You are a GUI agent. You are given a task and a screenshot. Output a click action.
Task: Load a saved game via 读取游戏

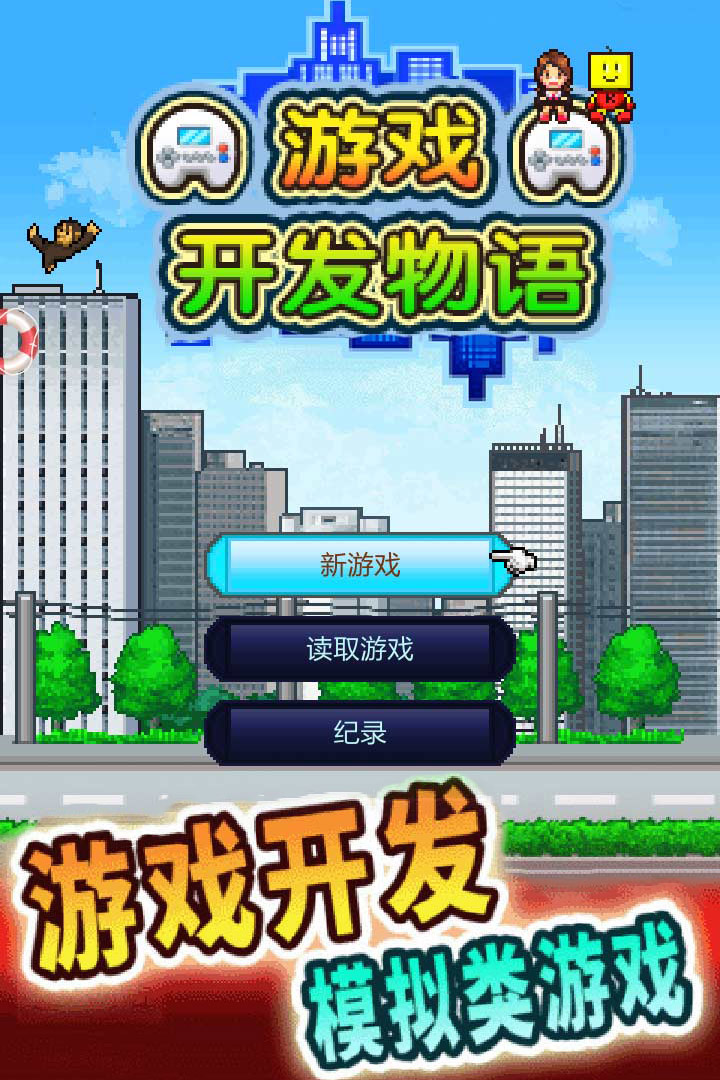[359, 650]
